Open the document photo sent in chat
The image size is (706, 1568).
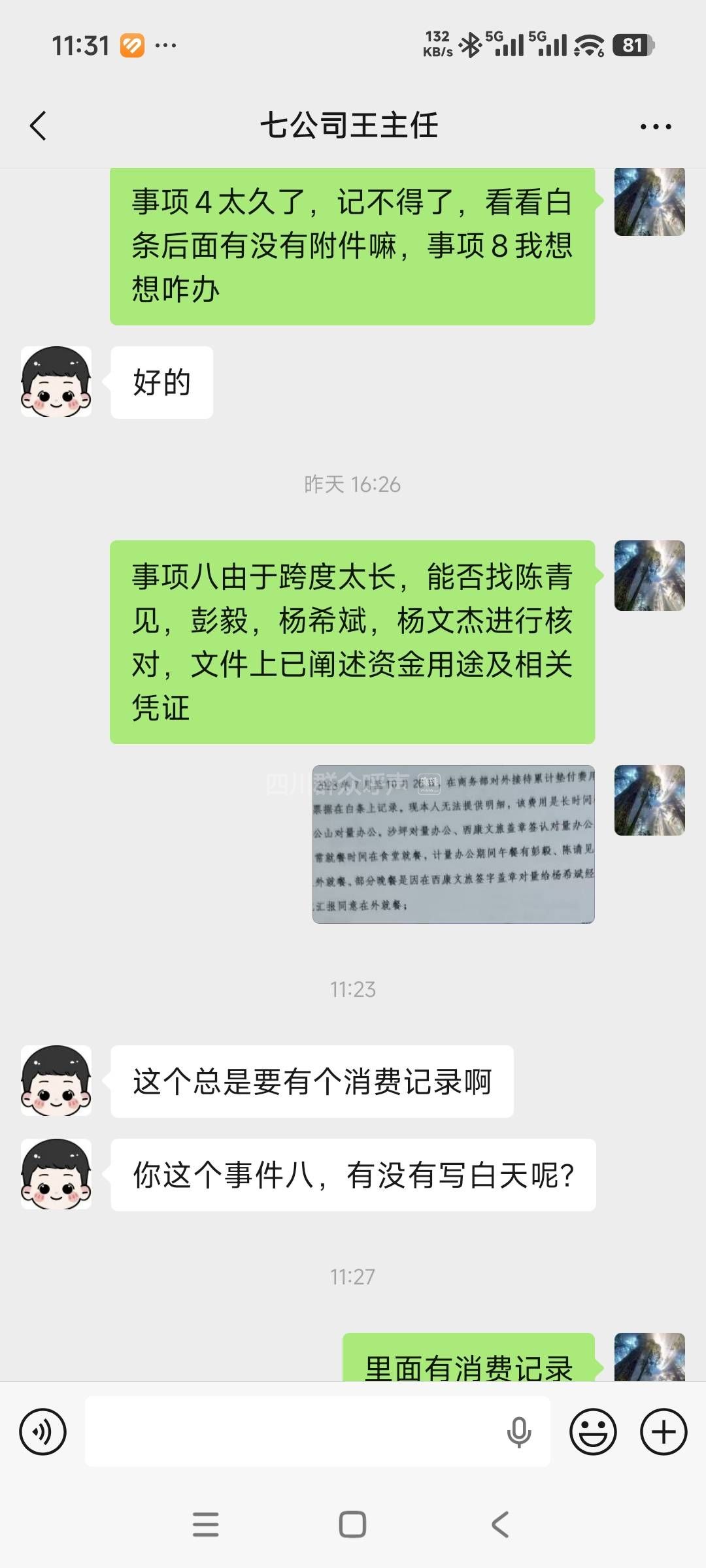[453, 844]
